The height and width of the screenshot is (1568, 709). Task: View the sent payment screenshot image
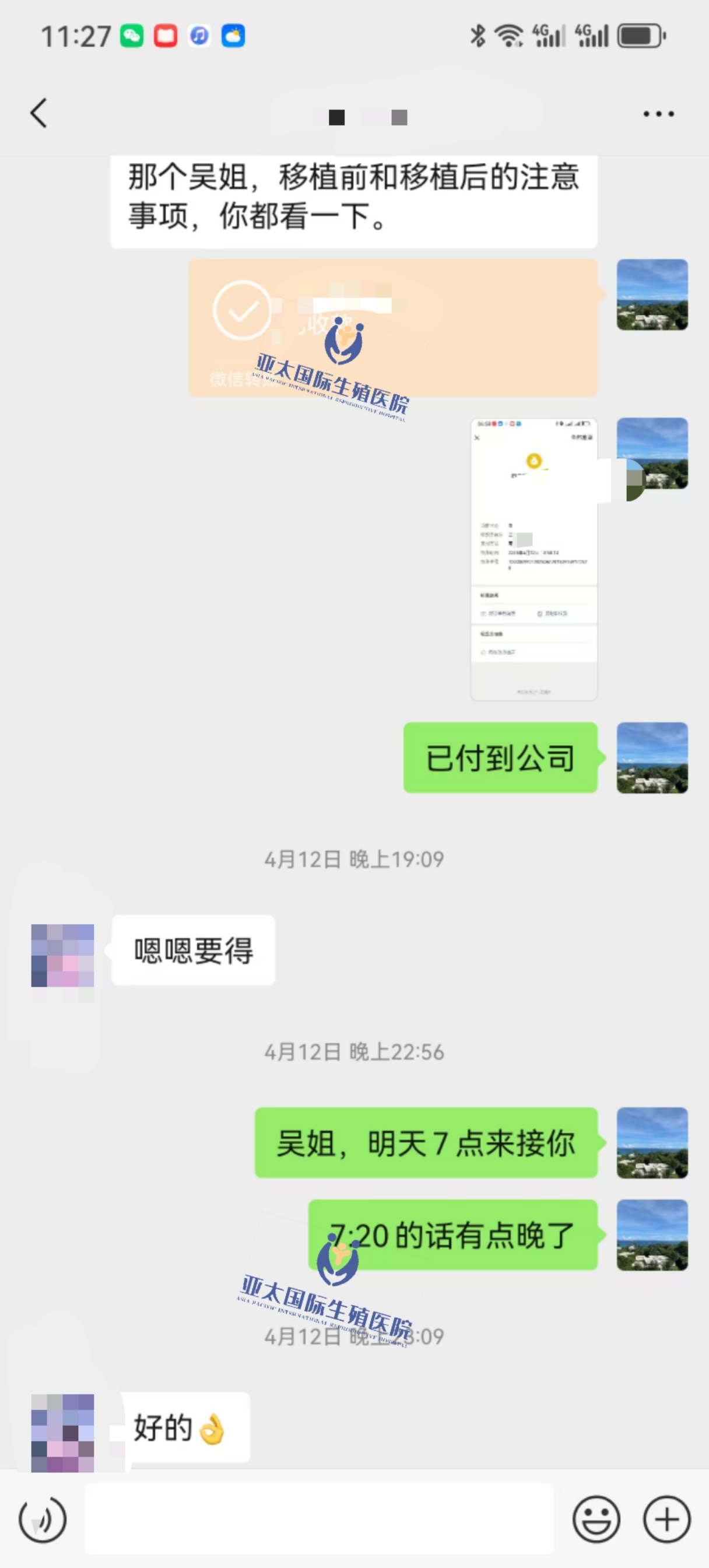tap(533, 559)
